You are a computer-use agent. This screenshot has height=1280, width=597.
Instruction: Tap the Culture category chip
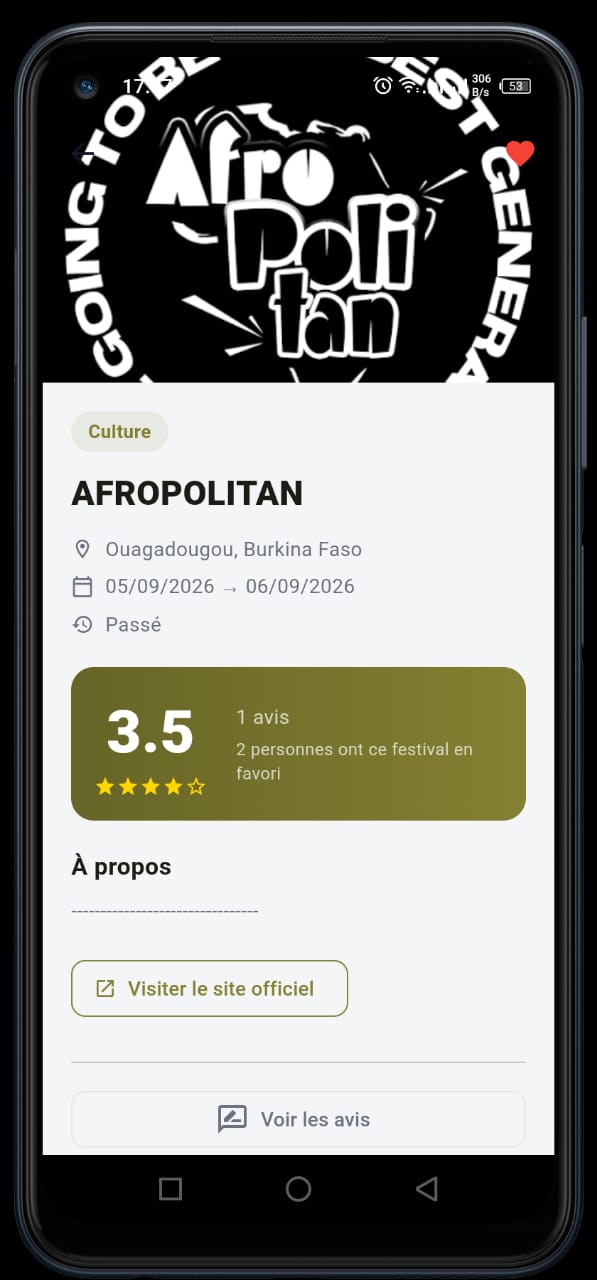(x=119, y=432)
